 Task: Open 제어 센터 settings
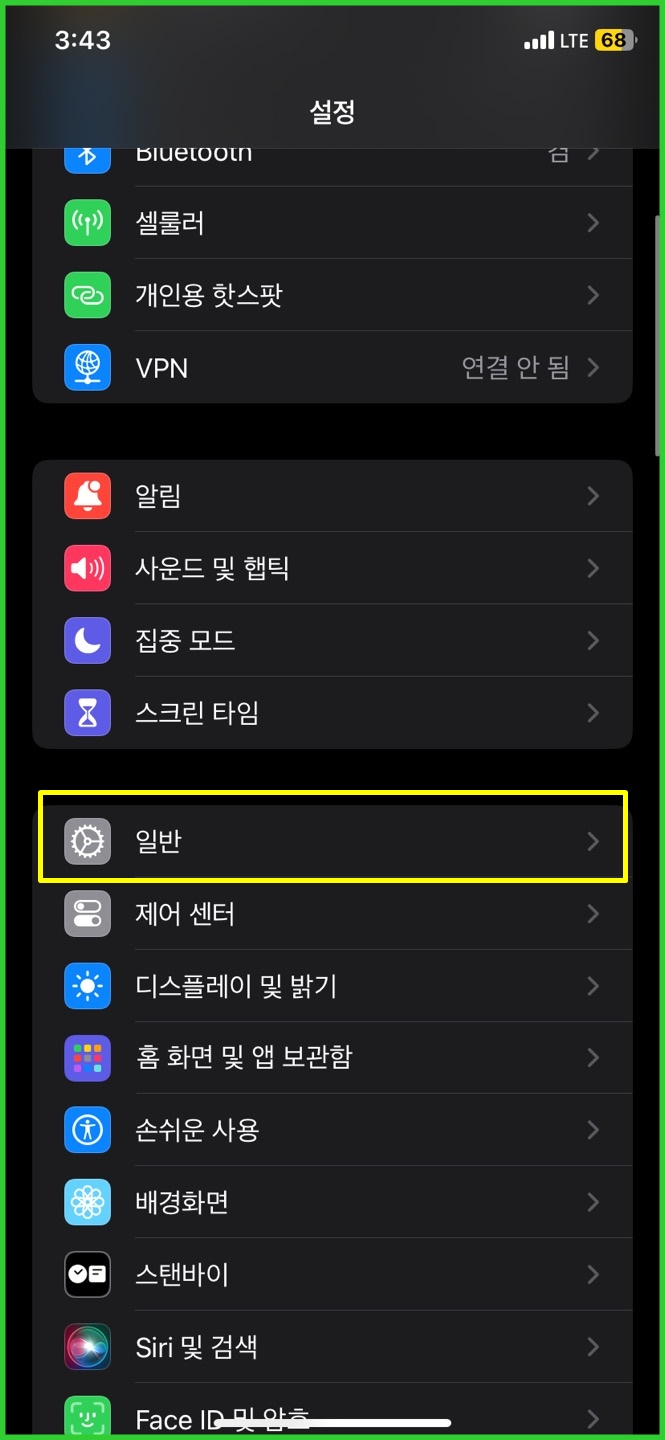332,914
